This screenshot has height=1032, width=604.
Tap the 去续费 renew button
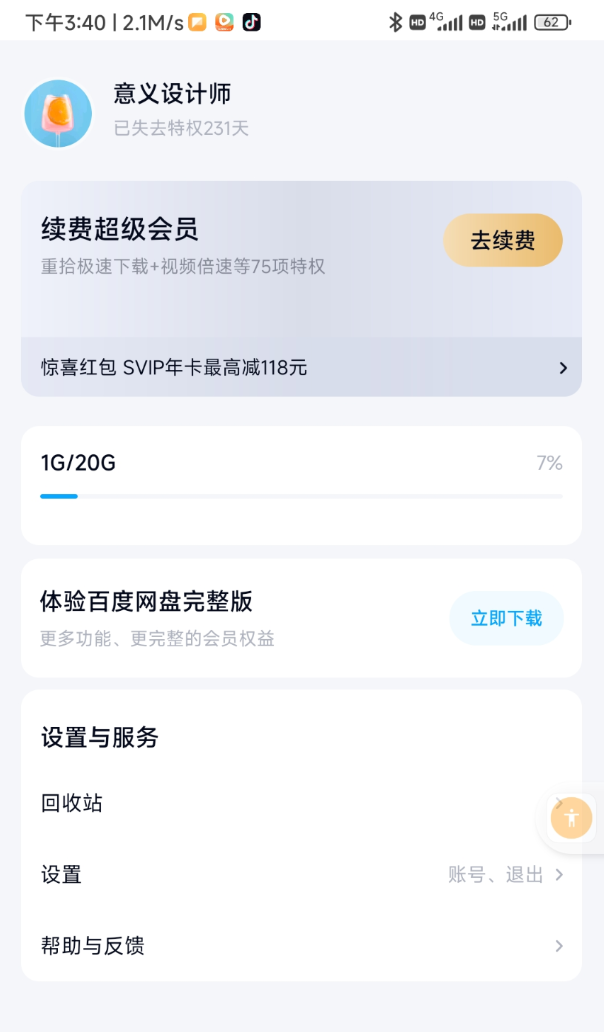click(503, 241)
